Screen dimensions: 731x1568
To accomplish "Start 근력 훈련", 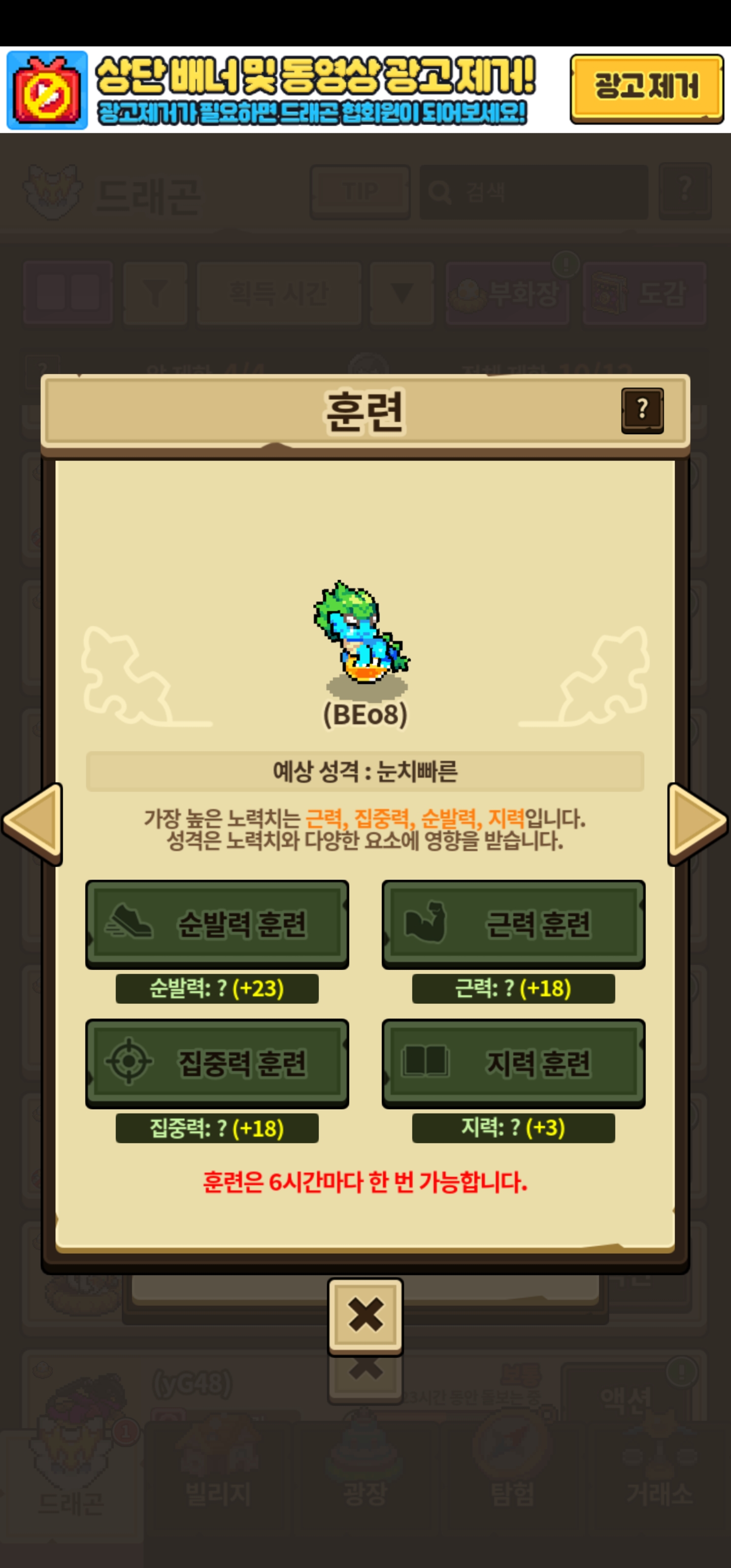I will click(513, 924).
